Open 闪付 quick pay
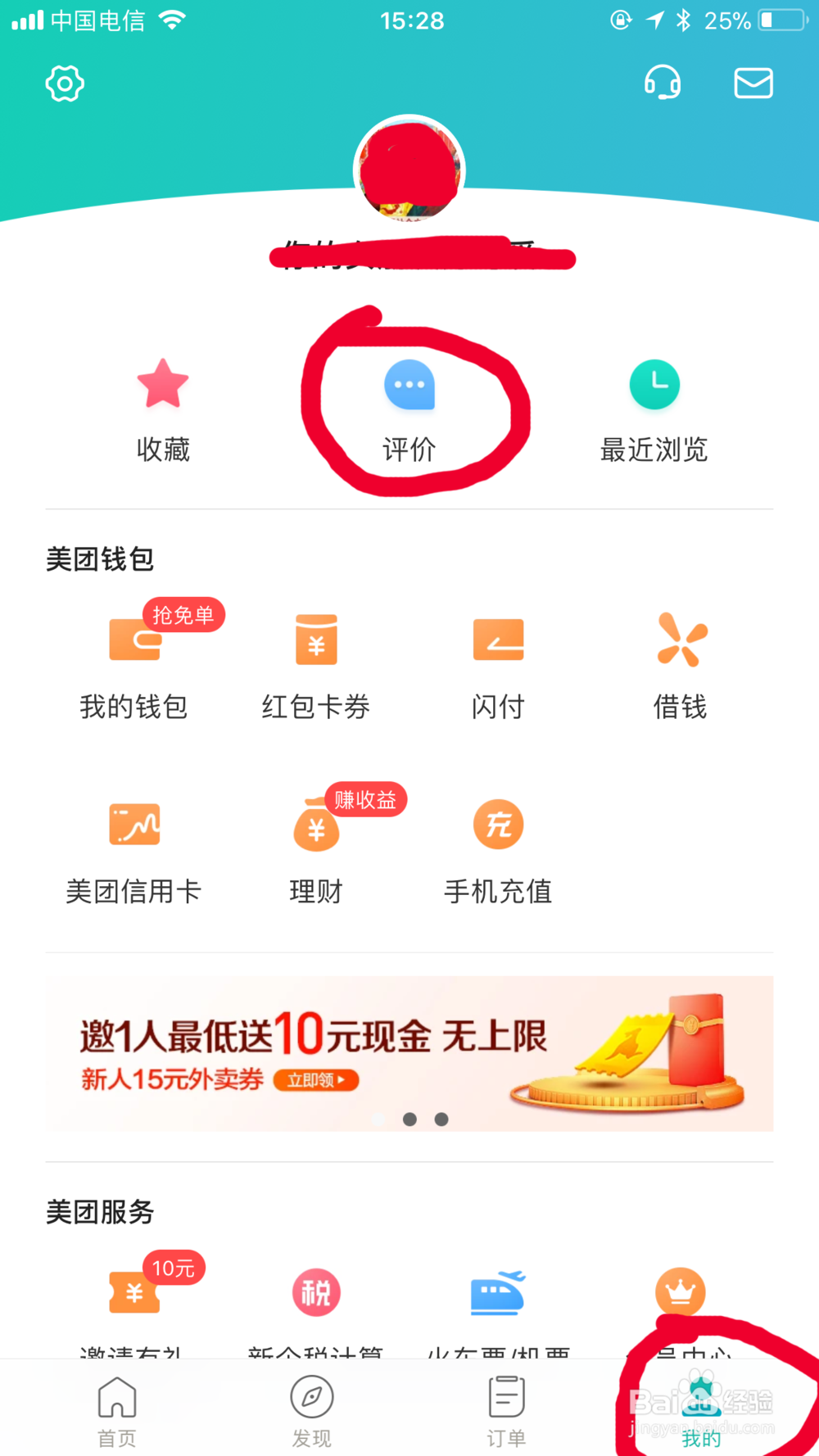Screen dimensions: 819x1456 pyautogui.click(x=498, y=663)
